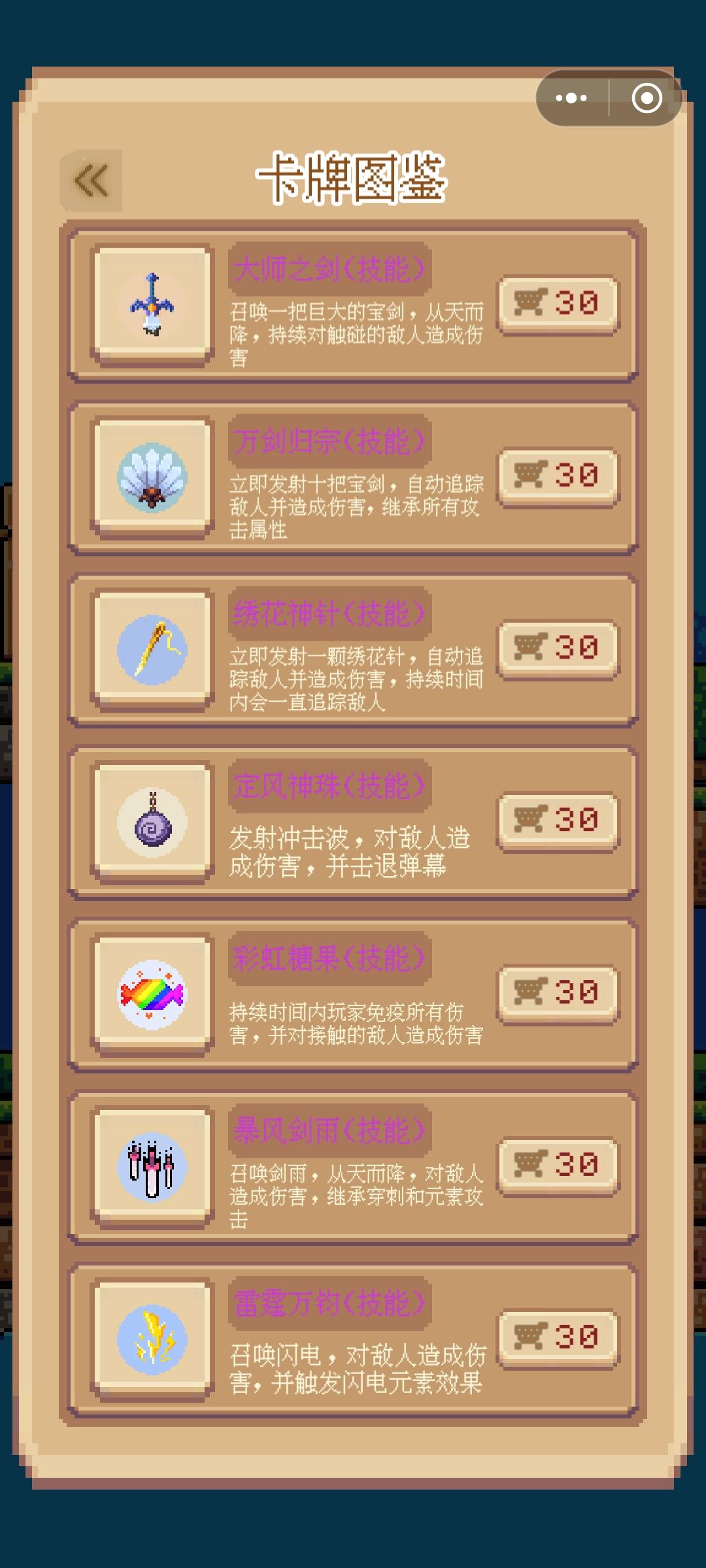Click the mini-program exit capsule button
706x1568 pixels.
(x=647, y=98)
